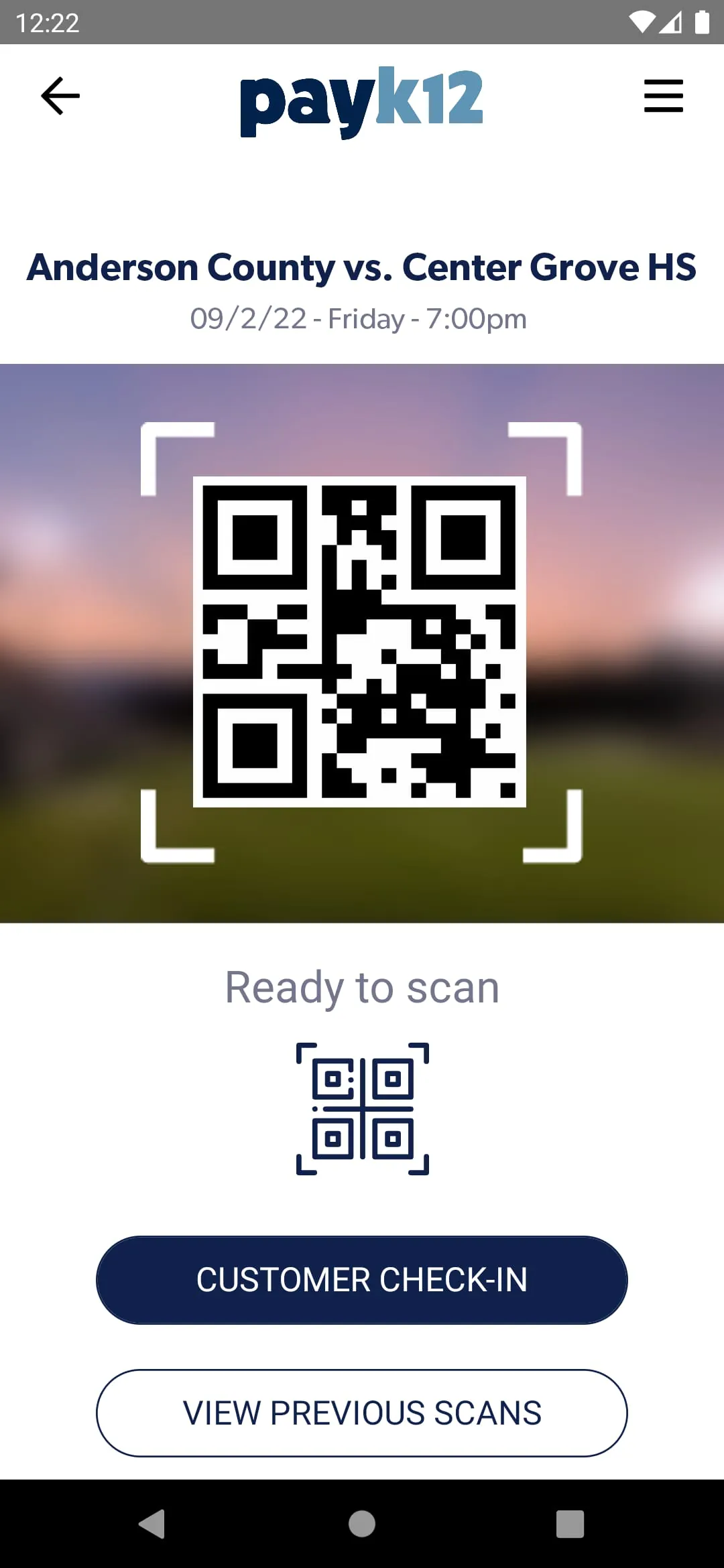View previous scans

pyautogui.click(x=362, y=1413)
